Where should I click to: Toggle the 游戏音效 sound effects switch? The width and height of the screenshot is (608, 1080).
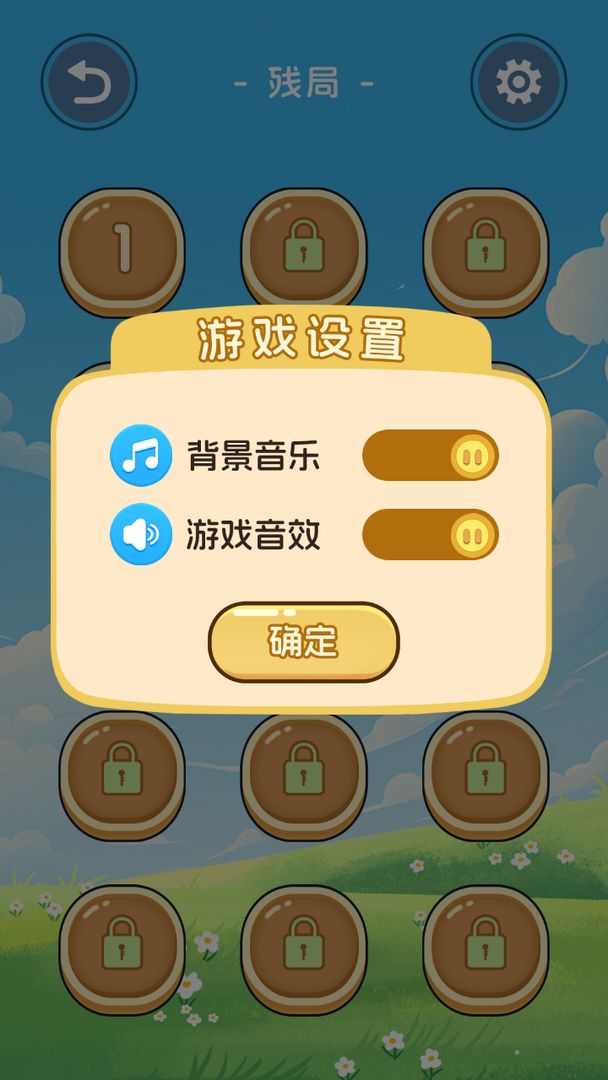pyautogui.click(x=430, y=535)
